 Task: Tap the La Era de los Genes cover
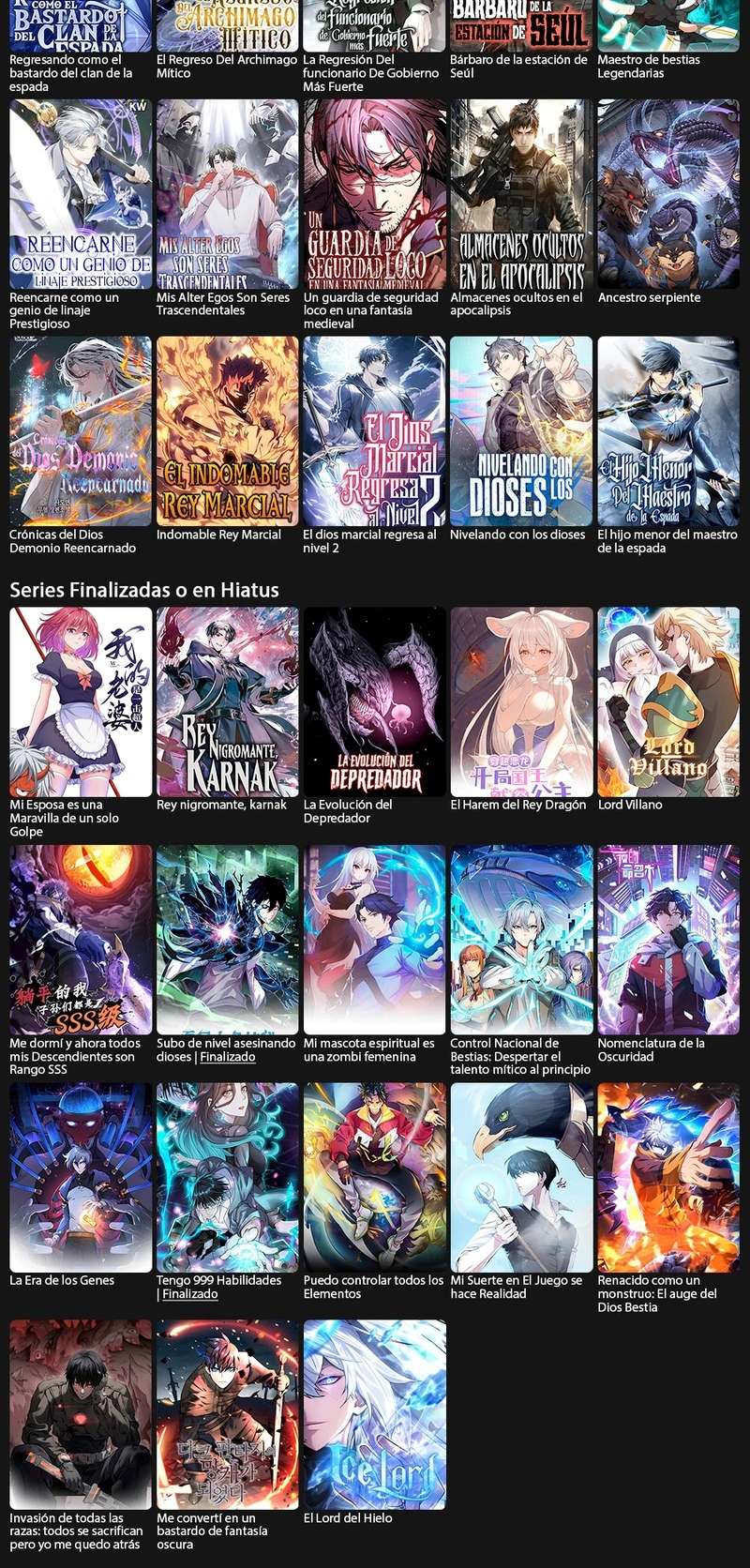pyautogui.click(x=81, y=1177)
